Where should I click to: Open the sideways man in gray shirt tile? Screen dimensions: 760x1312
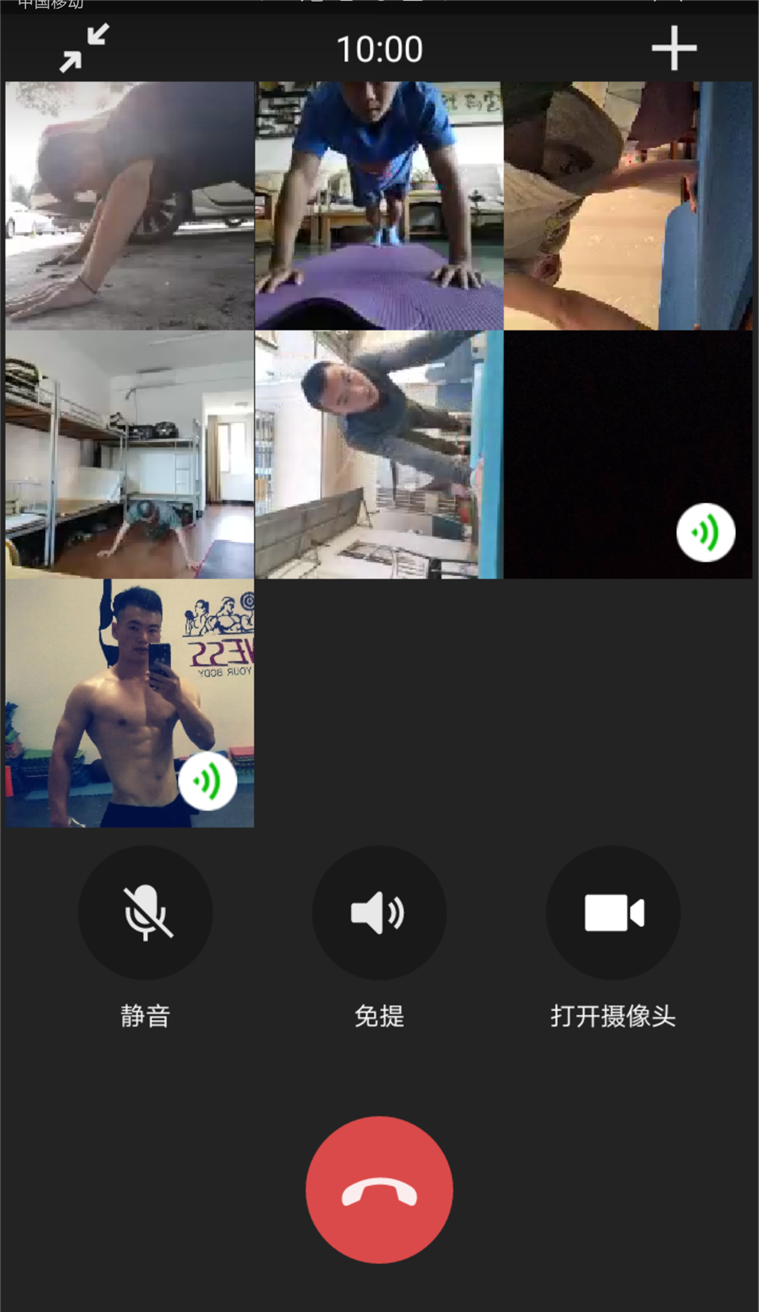[379, 454]
